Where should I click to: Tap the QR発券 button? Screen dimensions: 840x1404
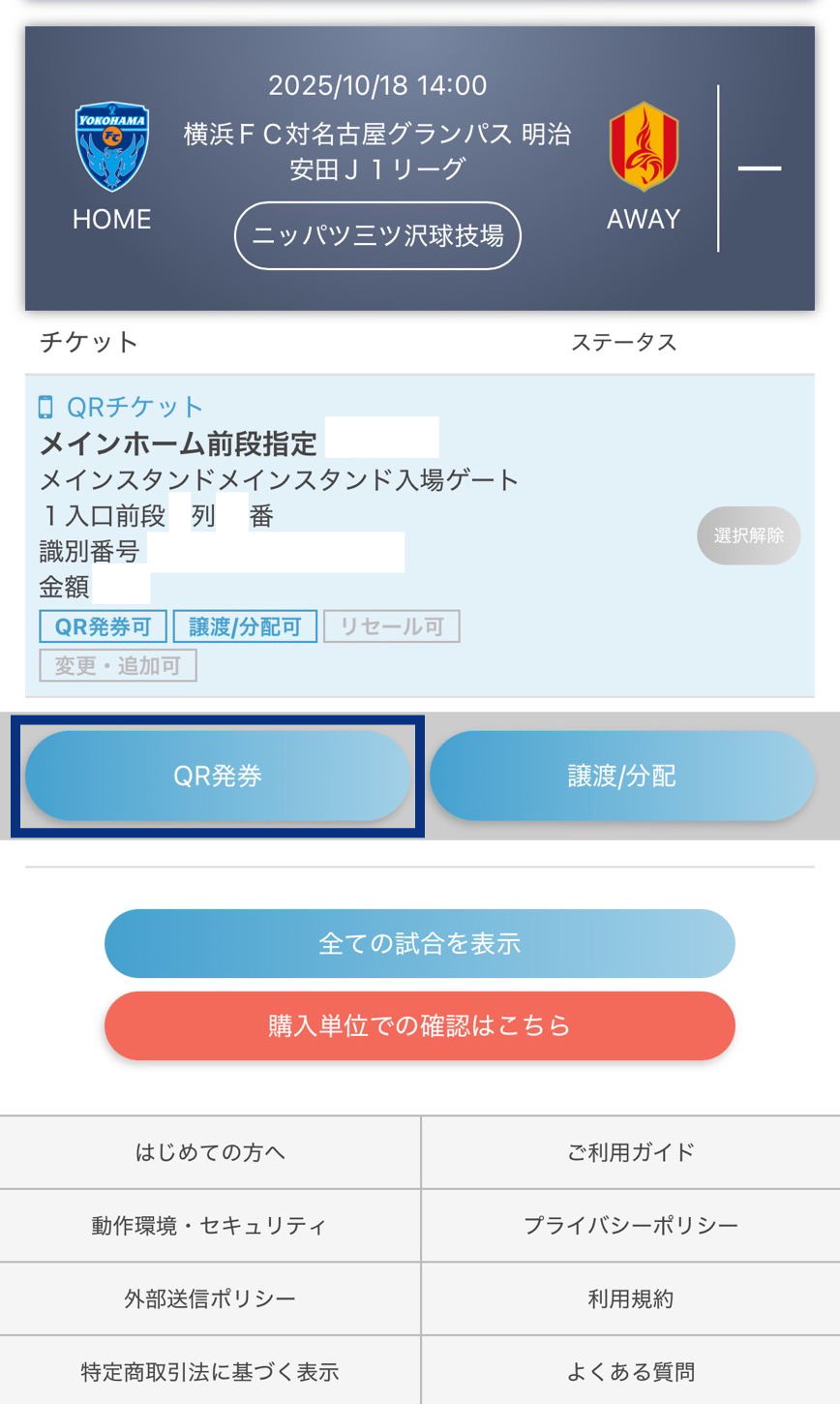click(218, 776)
